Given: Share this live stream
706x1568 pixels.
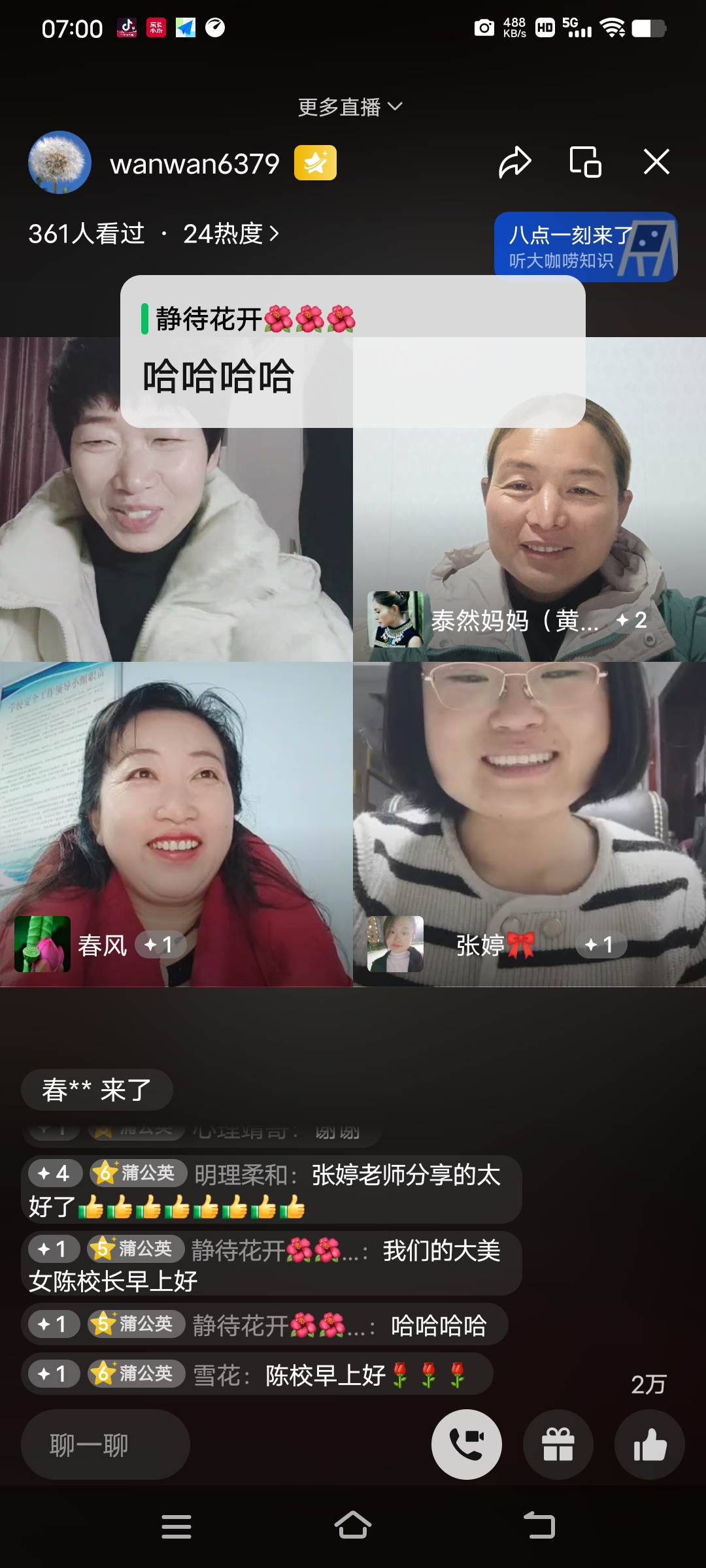Looking at the screenshot, I should pos(515,162).
